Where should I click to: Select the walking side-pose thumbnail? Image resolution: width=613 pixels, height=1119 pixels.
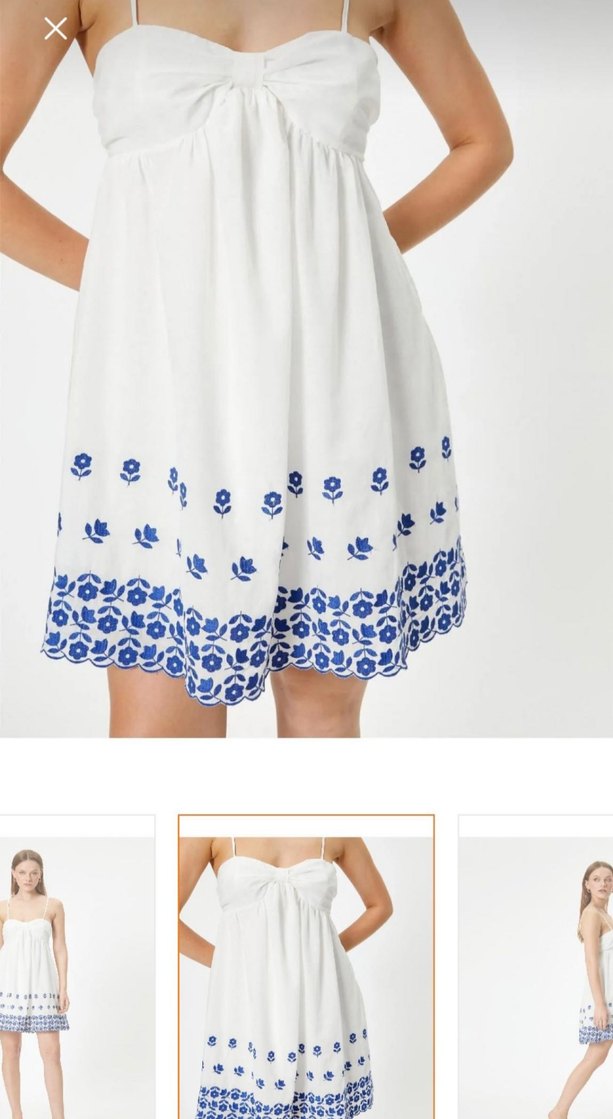pyautogui.click(x=538, y=966)
